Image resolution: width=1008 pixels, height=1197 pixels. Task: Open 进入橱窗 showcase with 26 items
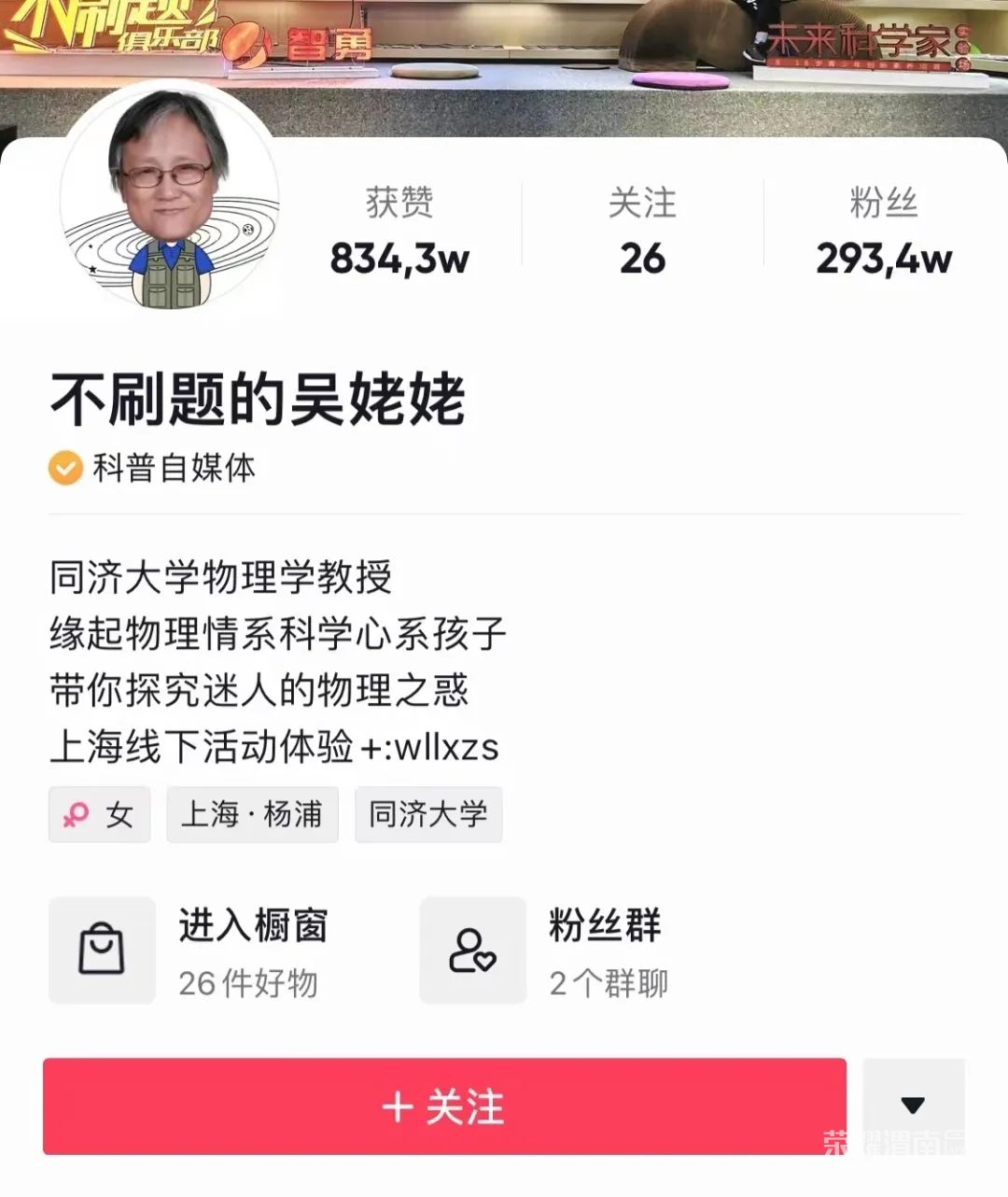click(x=205, y=951)
